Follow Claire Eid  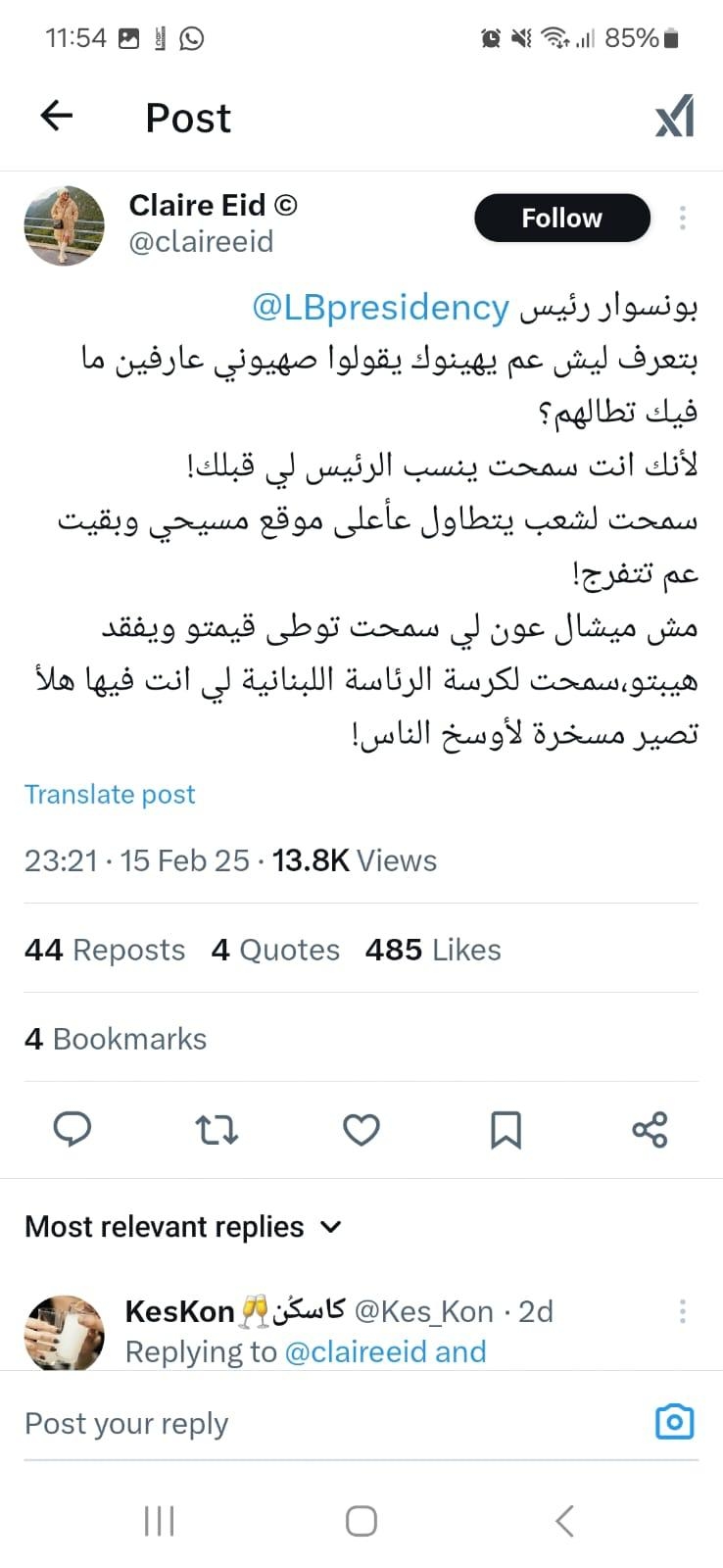click(561, 218)
